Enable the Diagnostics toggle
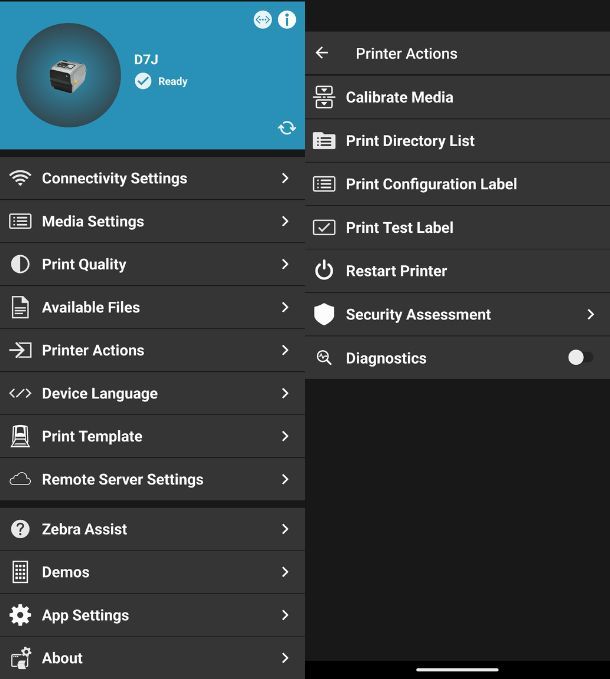This screenshot has height=679, width=610. coord(580,358)
